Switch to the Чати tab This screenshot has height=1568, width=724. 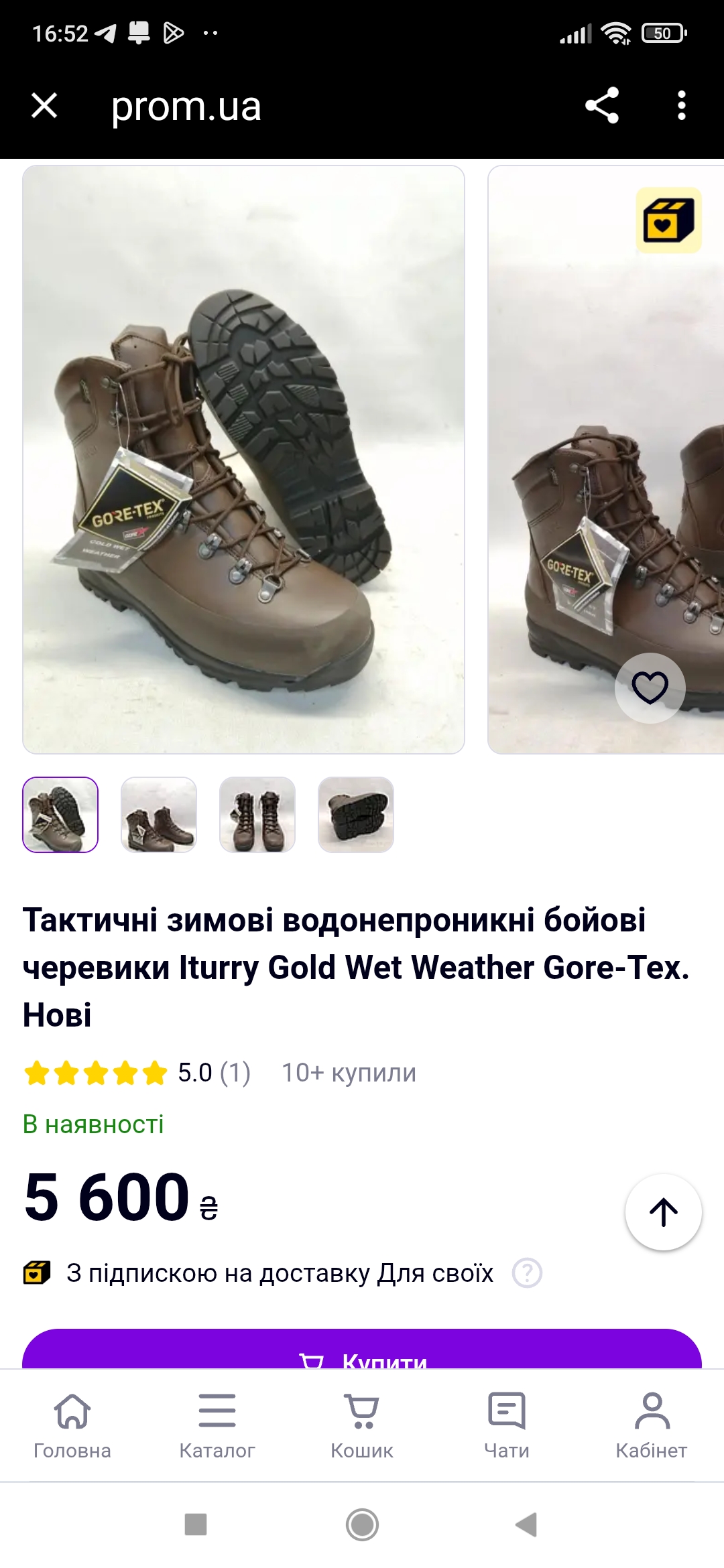[x=507, y=1425]
